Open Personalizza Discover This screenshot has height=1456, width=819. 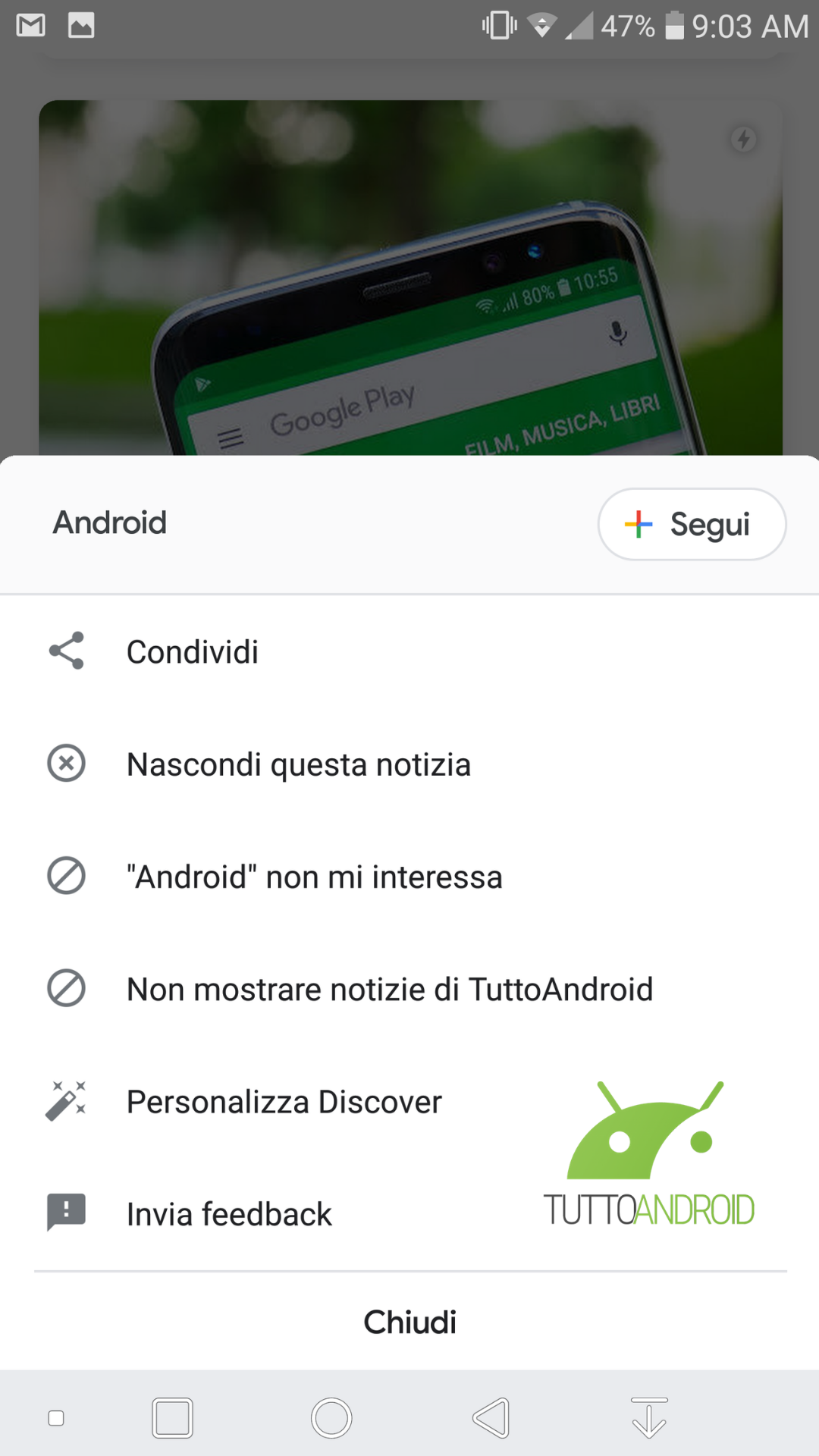[409, 1102]
